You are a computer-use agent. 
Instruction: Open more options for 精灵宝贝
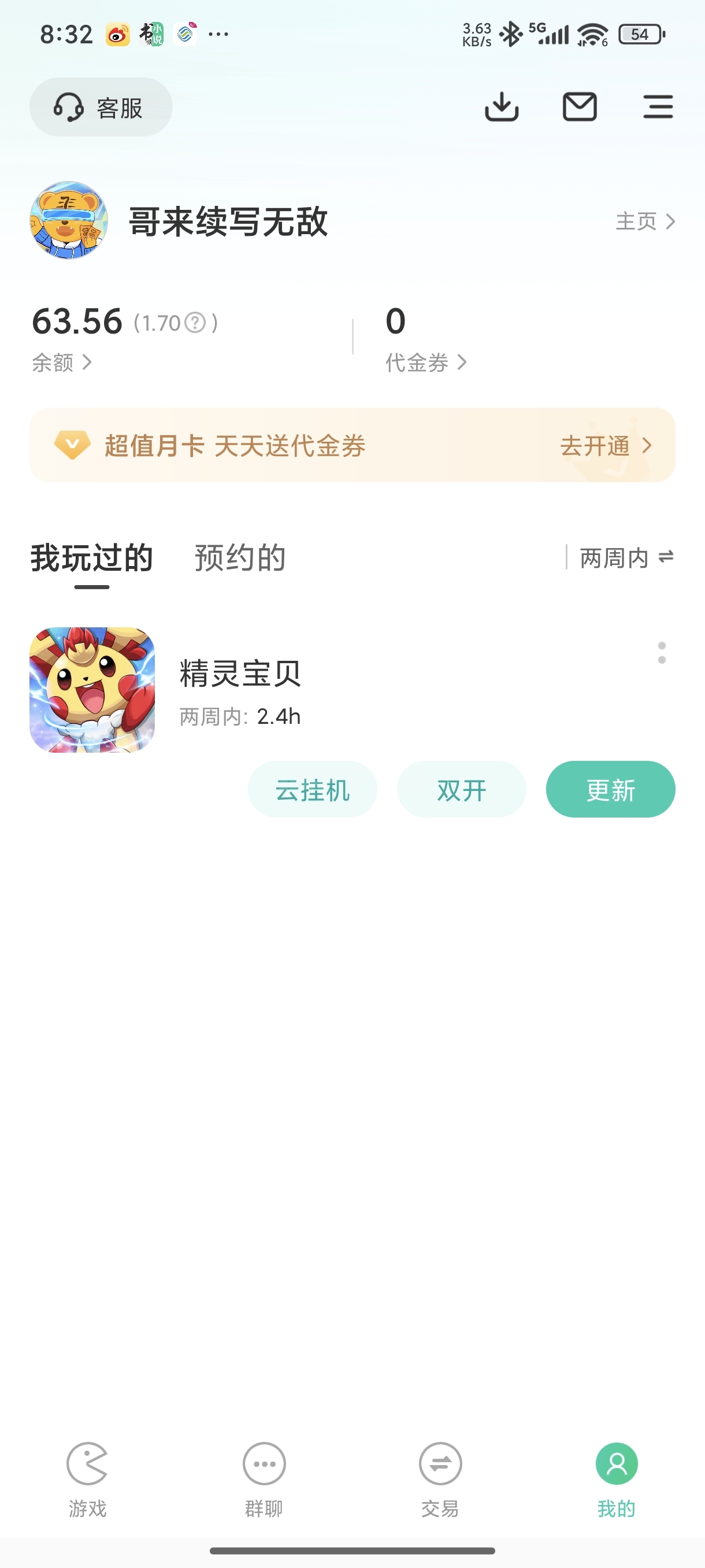(661, 653)
